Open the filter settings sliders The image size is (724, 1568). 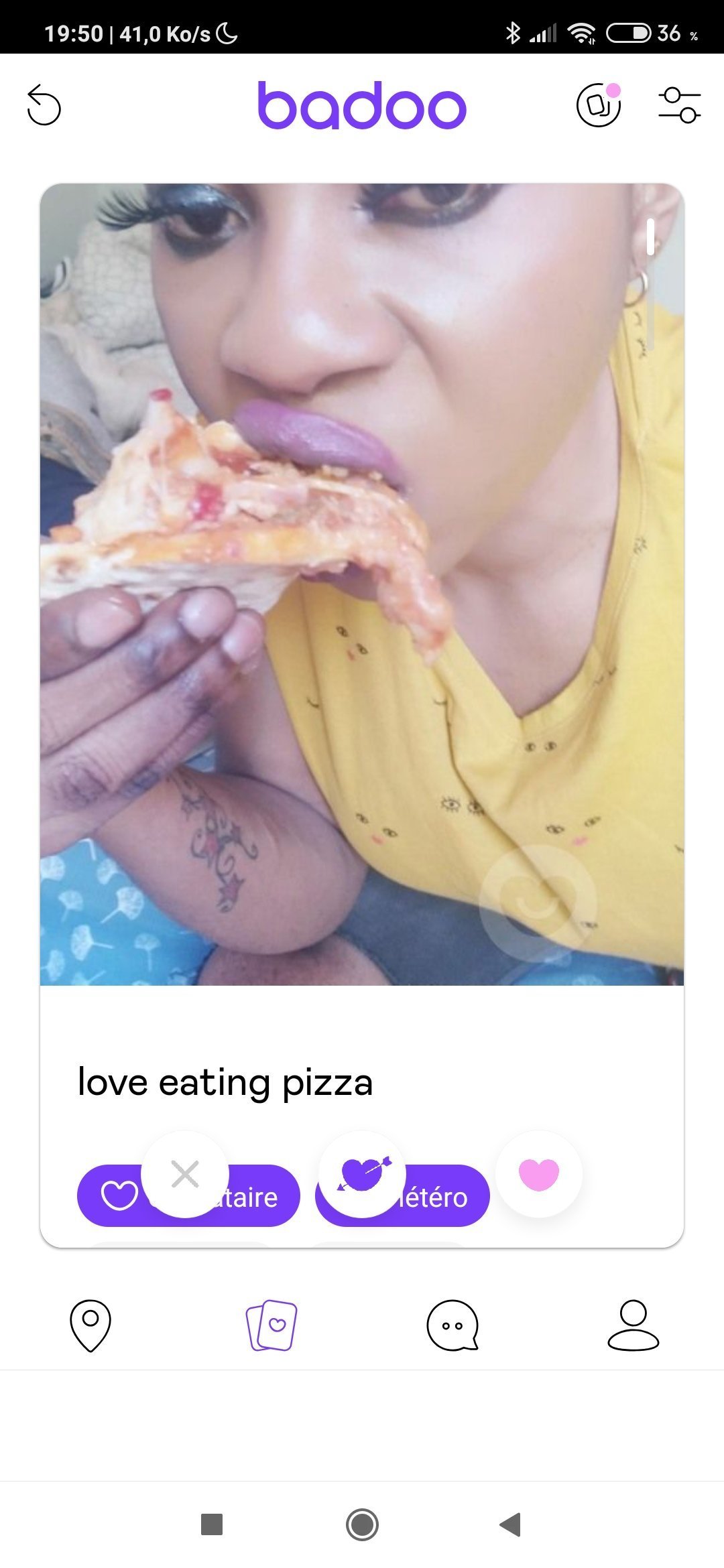679,105
